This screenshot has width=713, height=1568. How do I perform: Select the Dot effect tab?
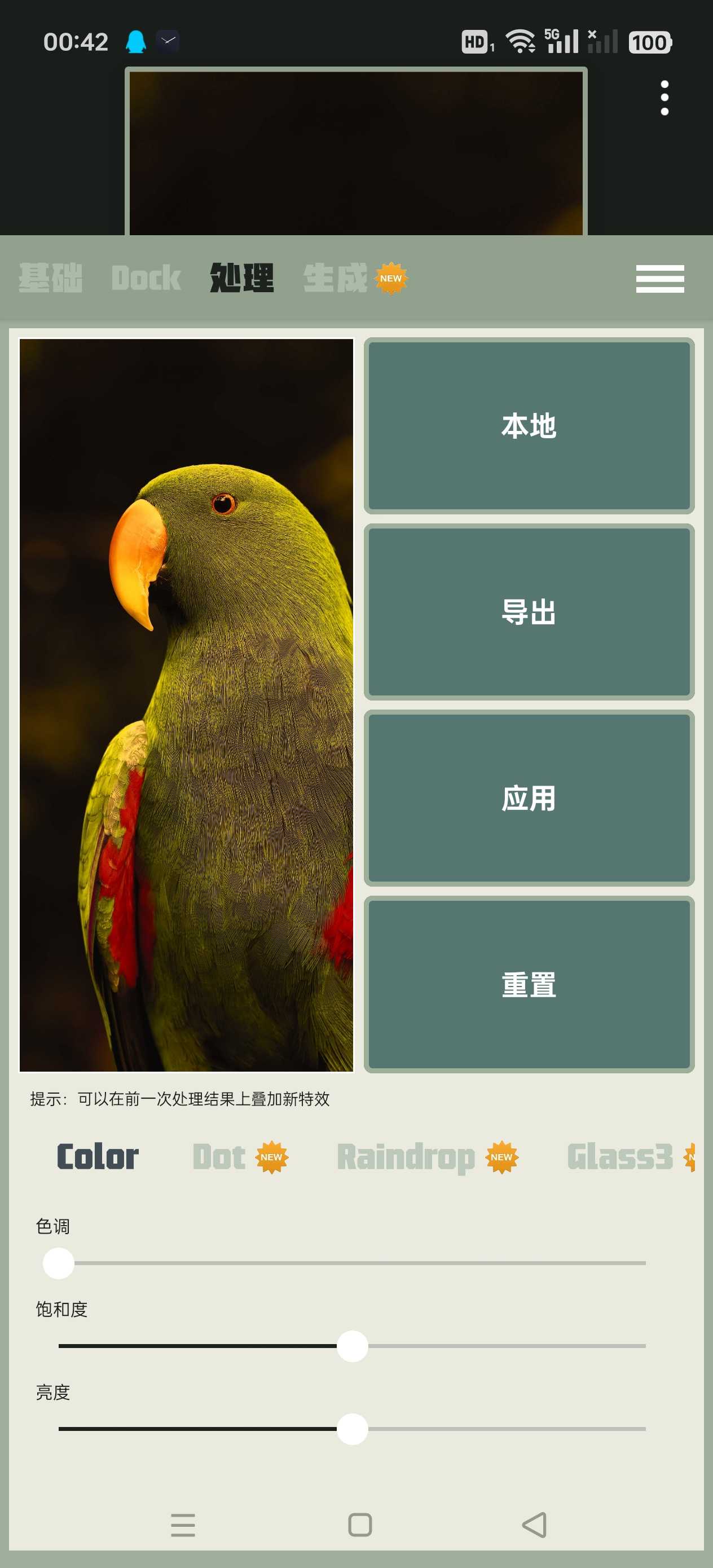click(x=219, y=1157)
